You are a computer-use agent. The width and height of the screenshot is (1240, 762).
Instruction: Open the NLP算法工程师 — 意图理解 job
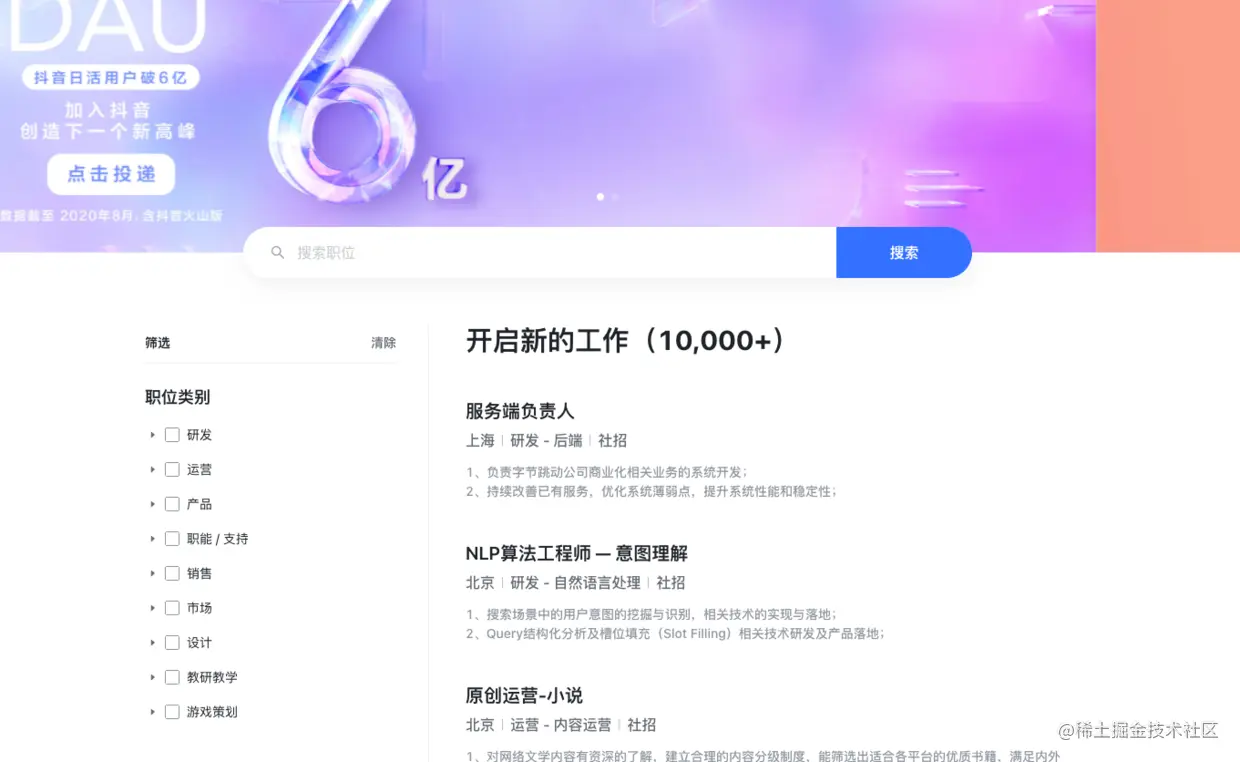[x=576, y=553]
